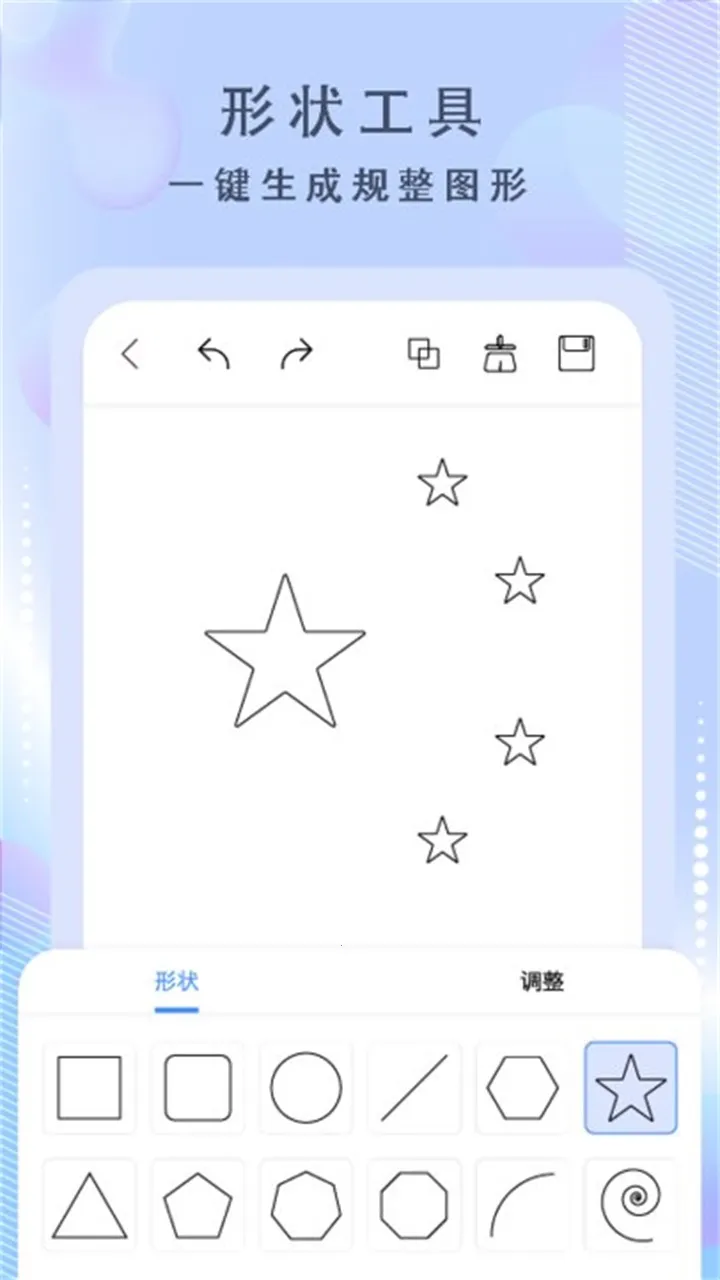Go back with the left chevron arrow
This screenshot has width=720, height=1280.
131,355
